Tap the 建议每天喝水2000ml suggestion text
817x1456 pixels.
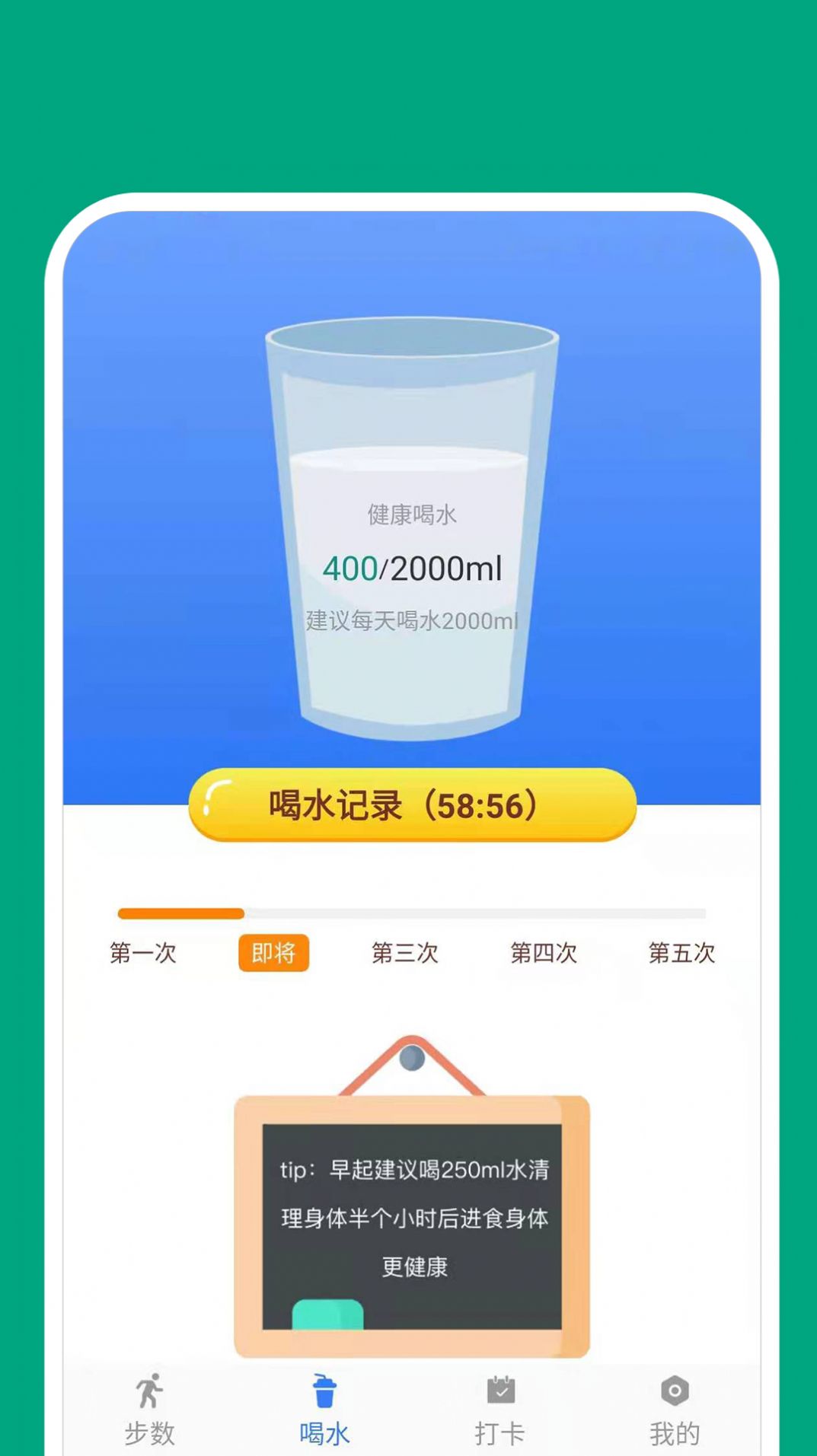click(411, 620)
